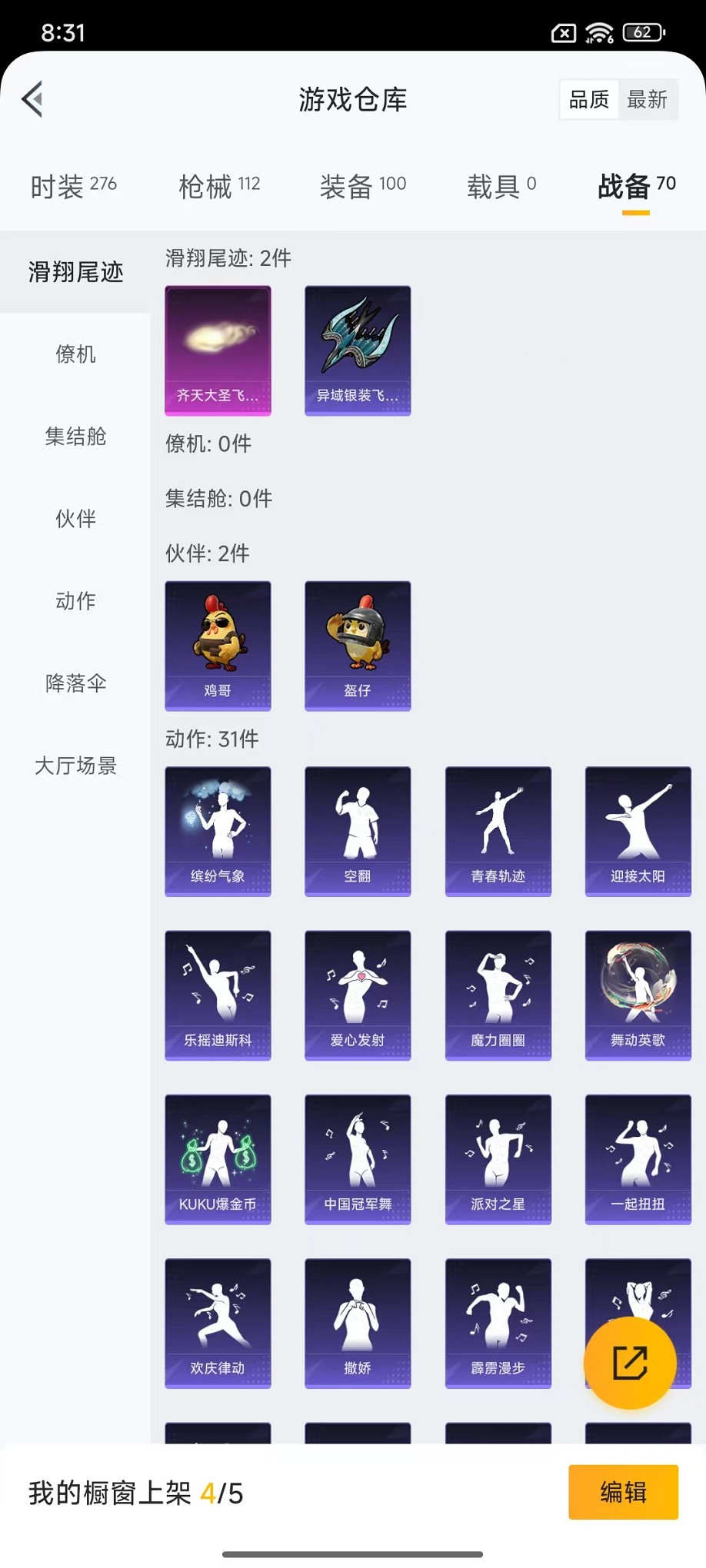This screenshot has width=706, height=1568.
Task: Open the 齐天大圣飞 glider trail
Action: 218,350
